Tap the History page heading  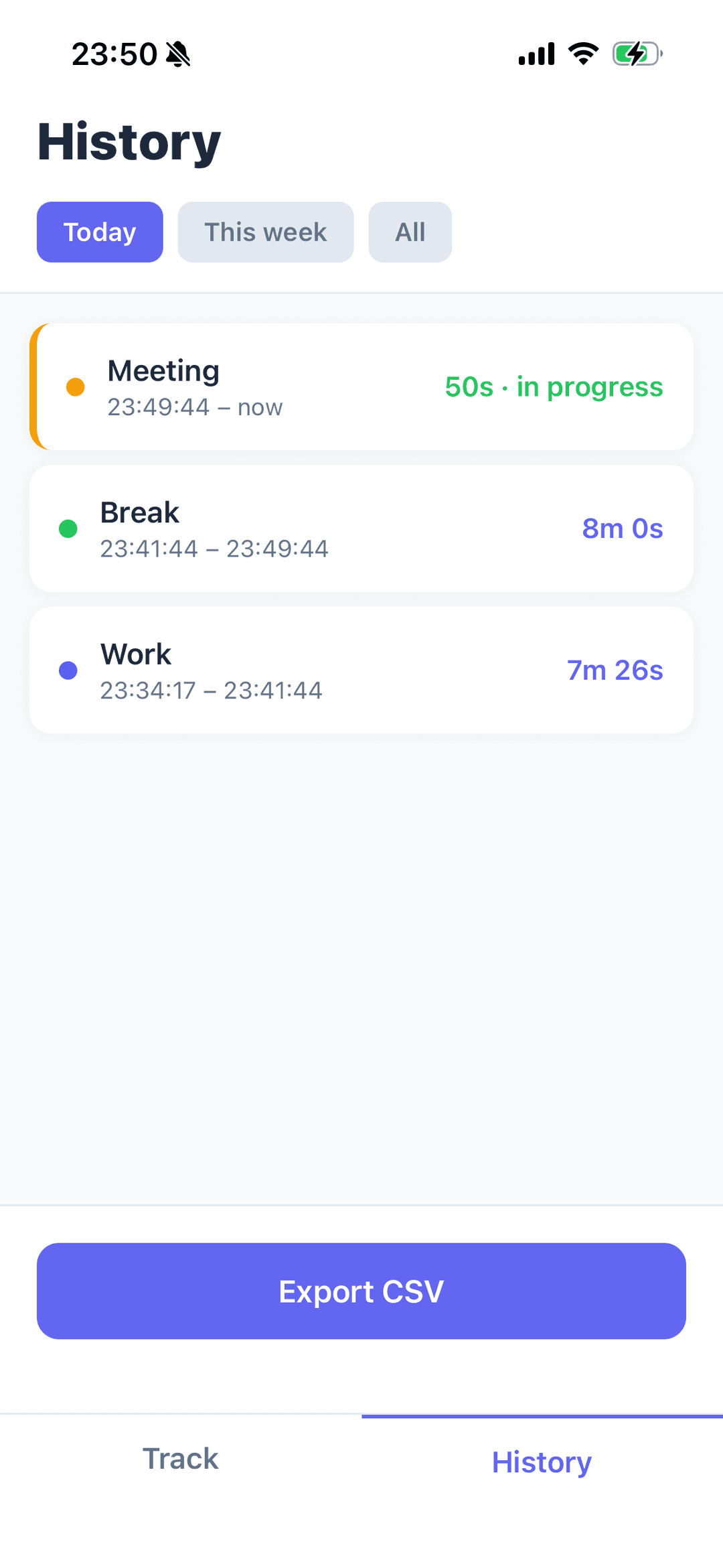point(128,141)
